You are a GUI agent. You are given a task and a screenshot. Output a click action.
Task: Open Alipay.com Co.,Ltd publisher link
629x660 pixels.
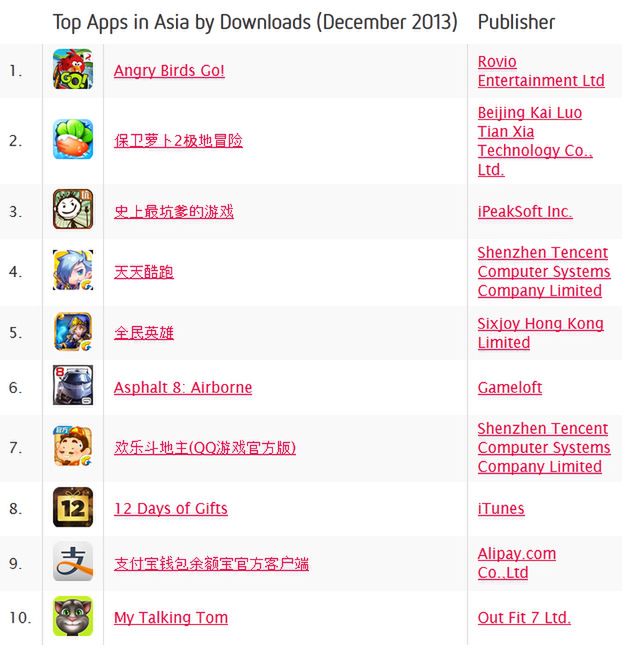[516, 564]
